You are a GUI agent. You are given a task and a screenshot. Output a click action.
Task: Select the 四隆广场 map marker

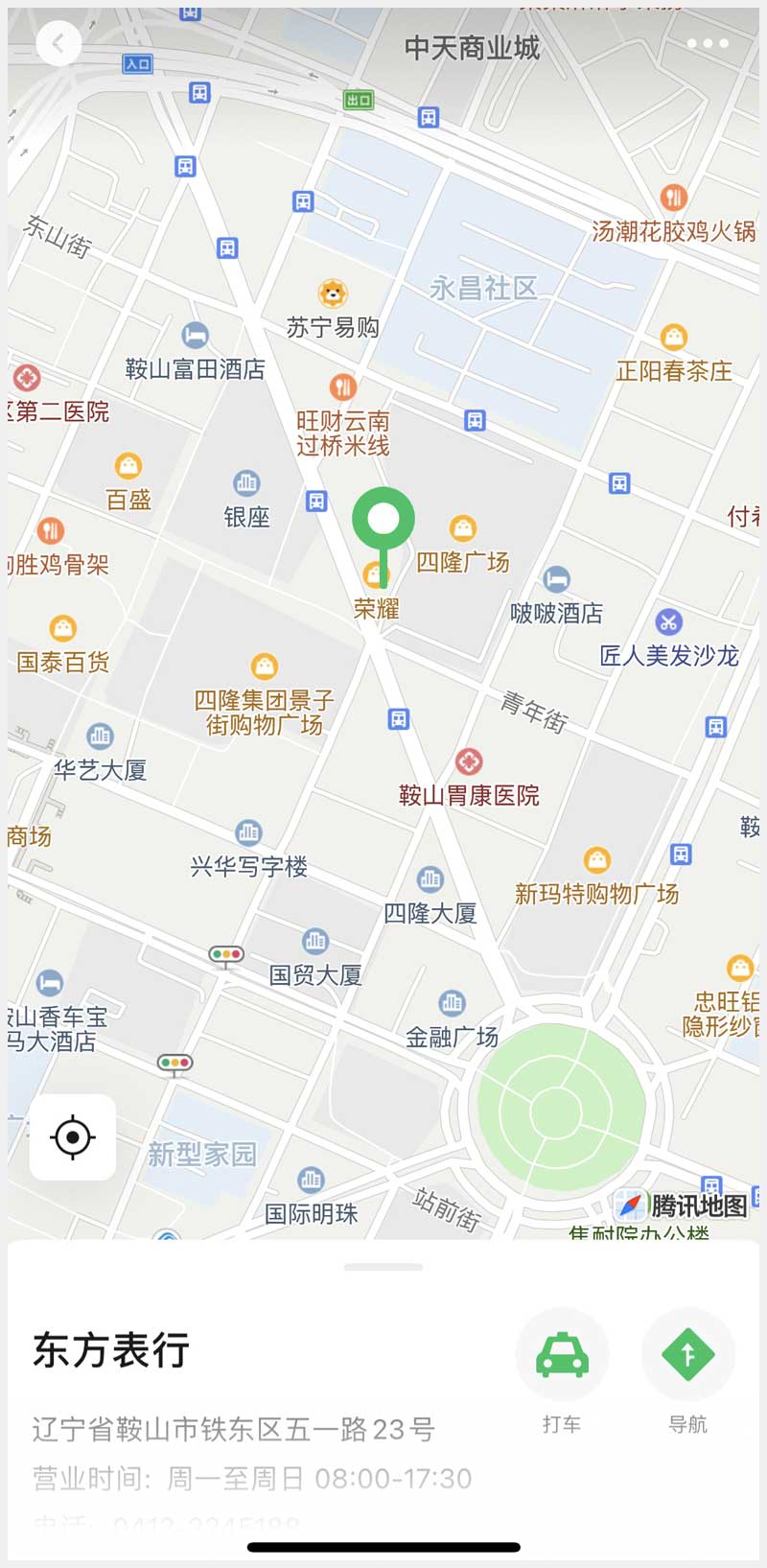463,528
